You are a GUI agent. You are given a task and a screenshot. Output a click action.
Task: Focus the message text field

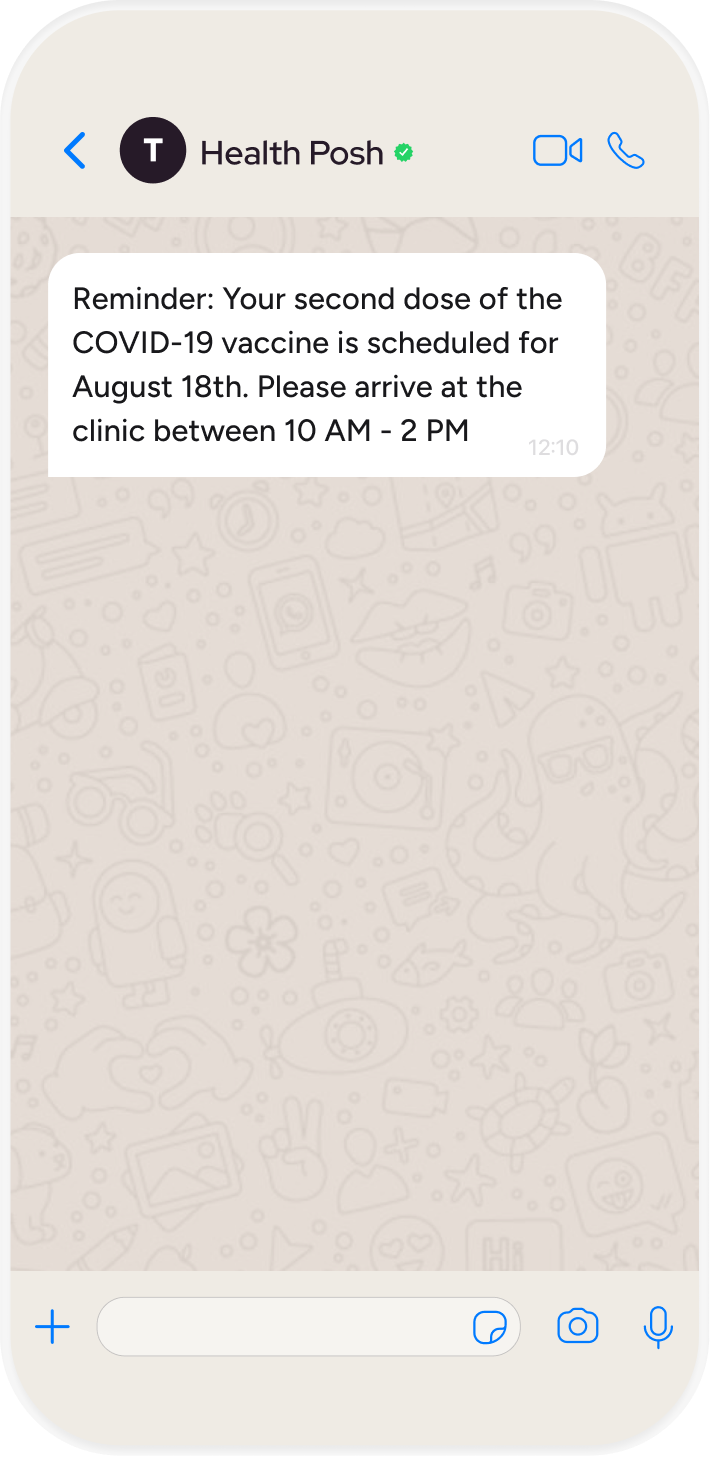(x=280, y=1327)
